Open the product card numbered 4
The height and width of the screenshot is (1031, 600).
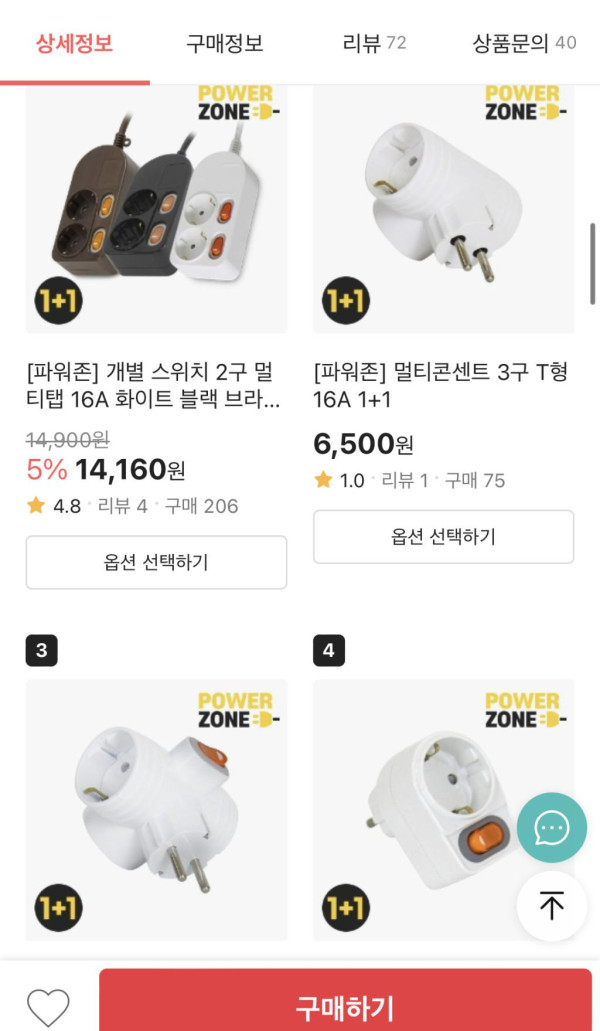(x=420, y=810)
